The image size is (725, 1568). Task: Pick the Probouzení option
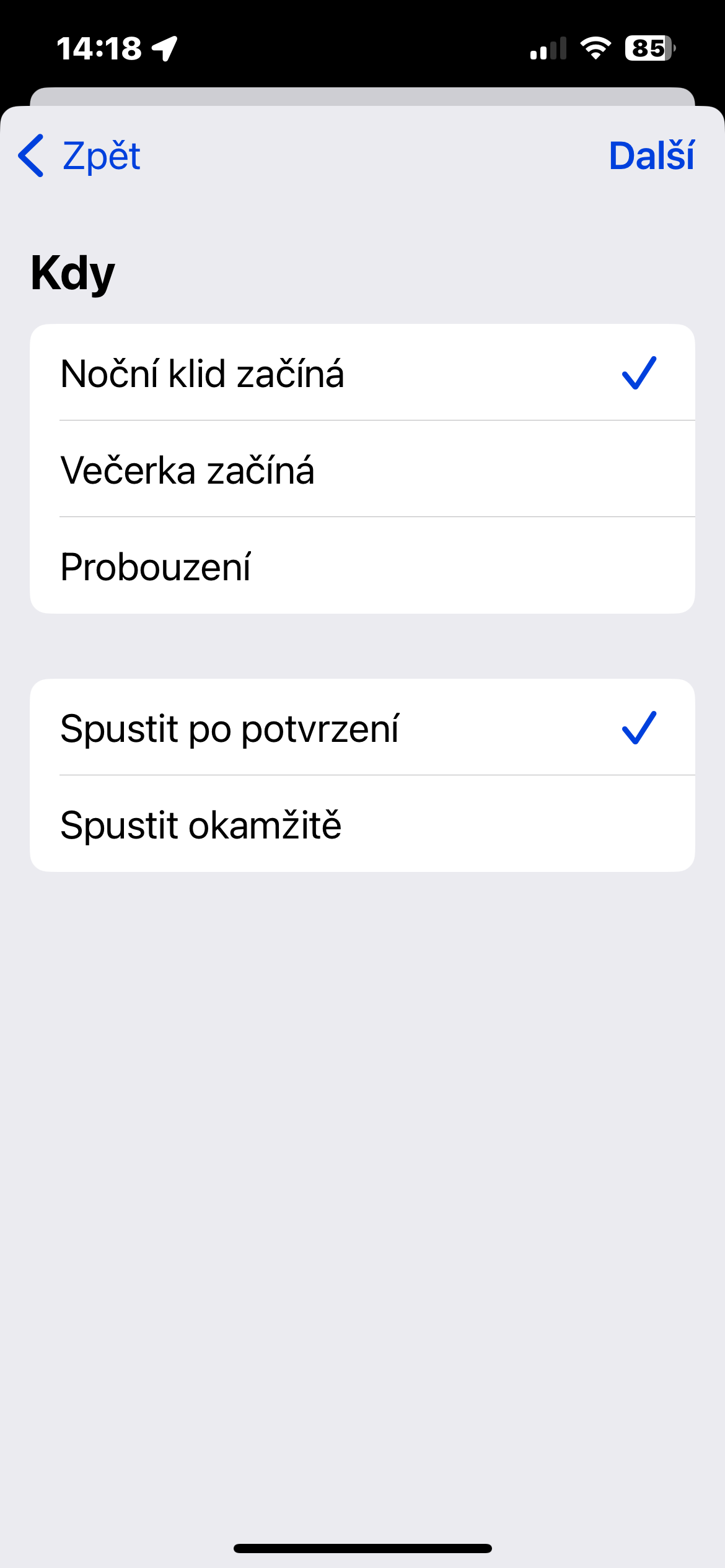click(362, 566)
